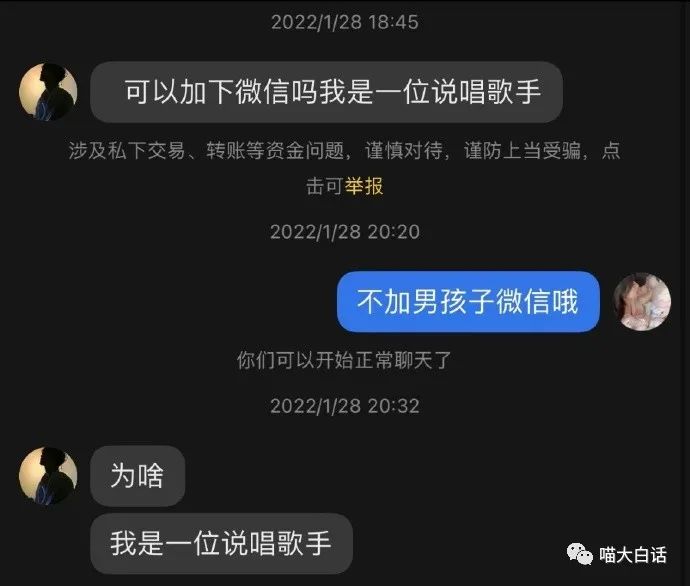Open the avatar beside 不加男孩子微信哦 reply
The height and width of the screenshot is (586, 690).
click(642, 302)
